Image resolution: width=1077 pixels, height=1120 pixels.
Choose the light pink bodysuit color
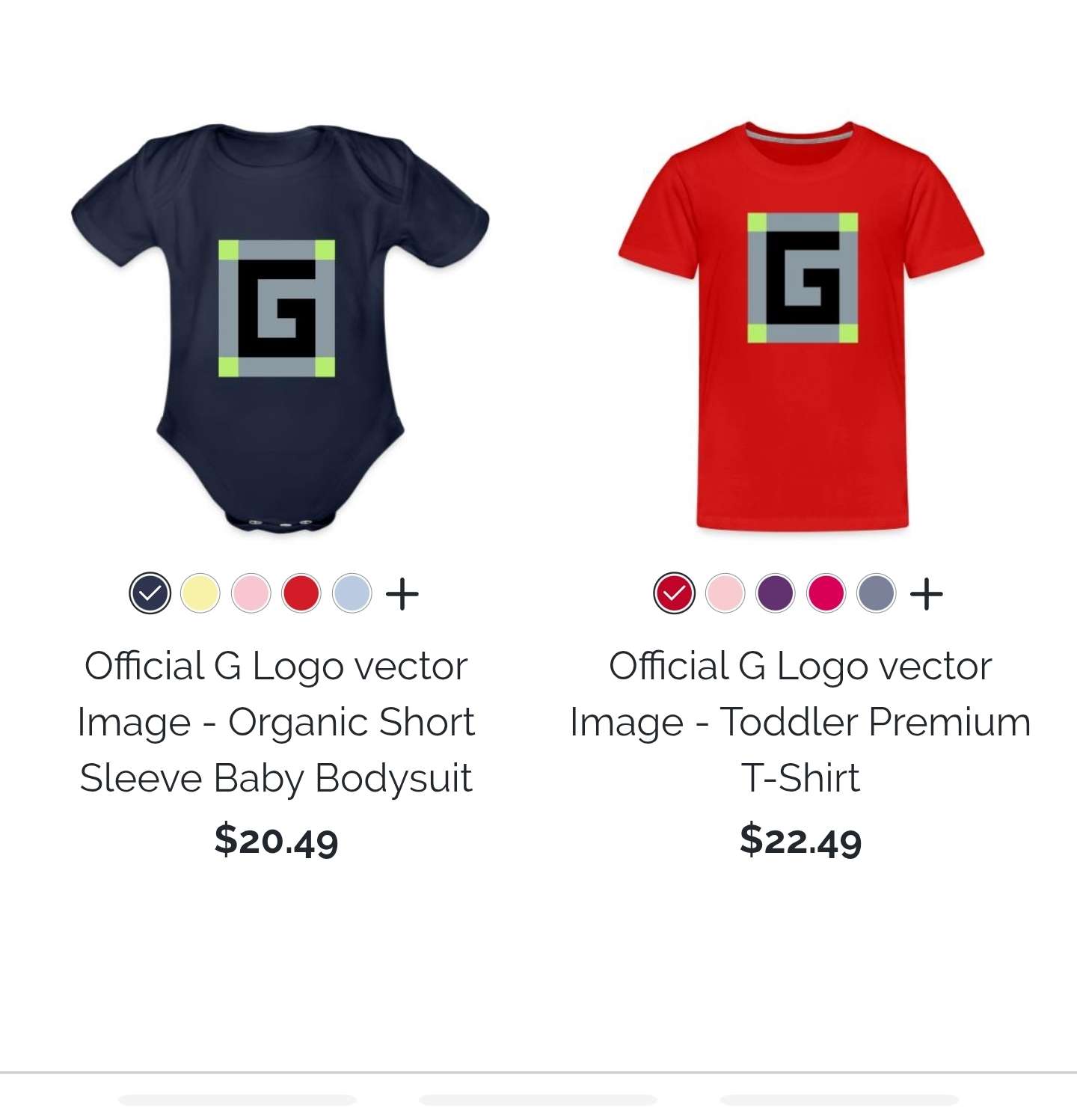pos(251,593)
